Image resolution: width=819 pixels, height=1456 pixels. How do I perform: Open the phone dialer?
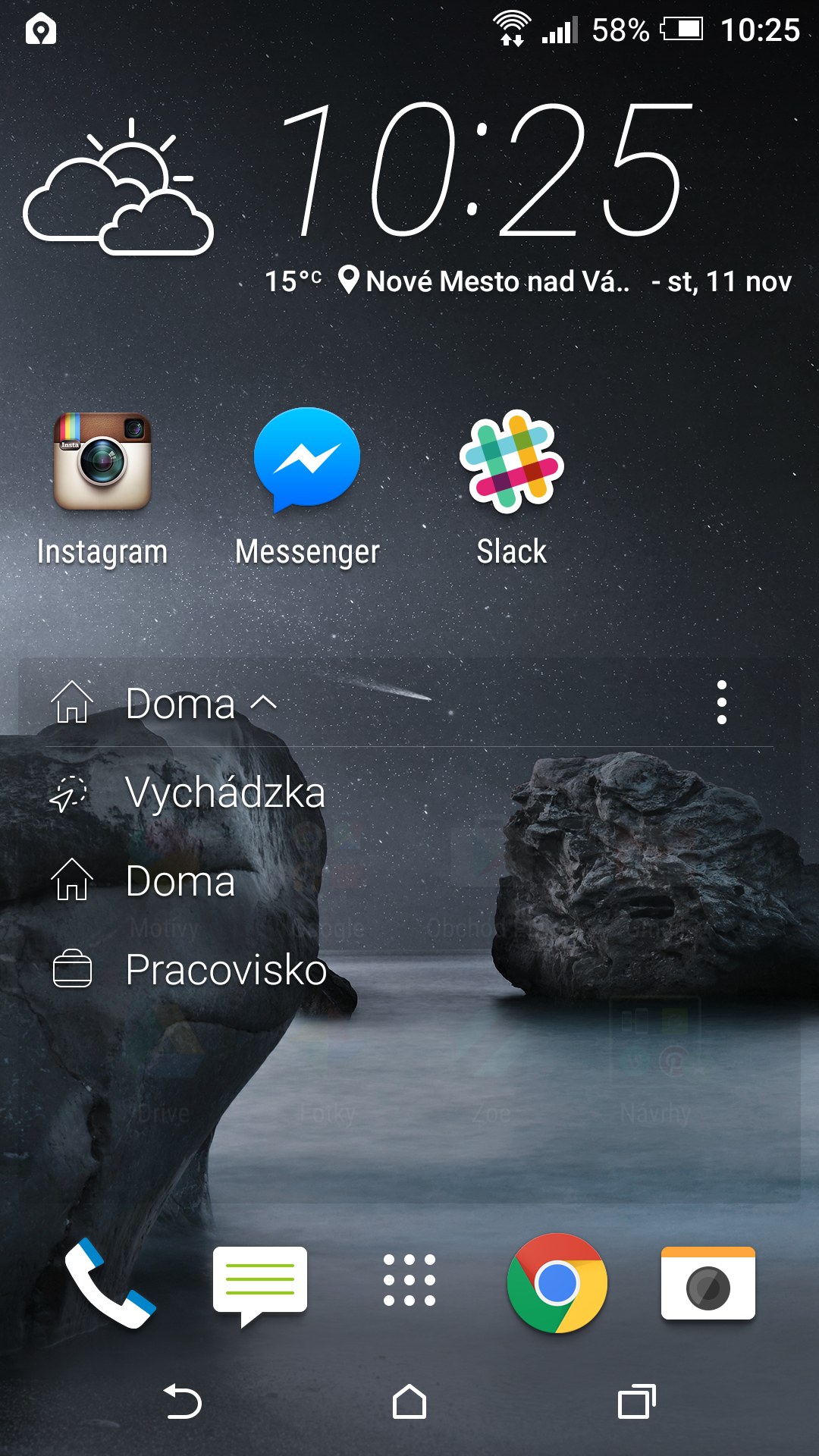pos(110,1283)
